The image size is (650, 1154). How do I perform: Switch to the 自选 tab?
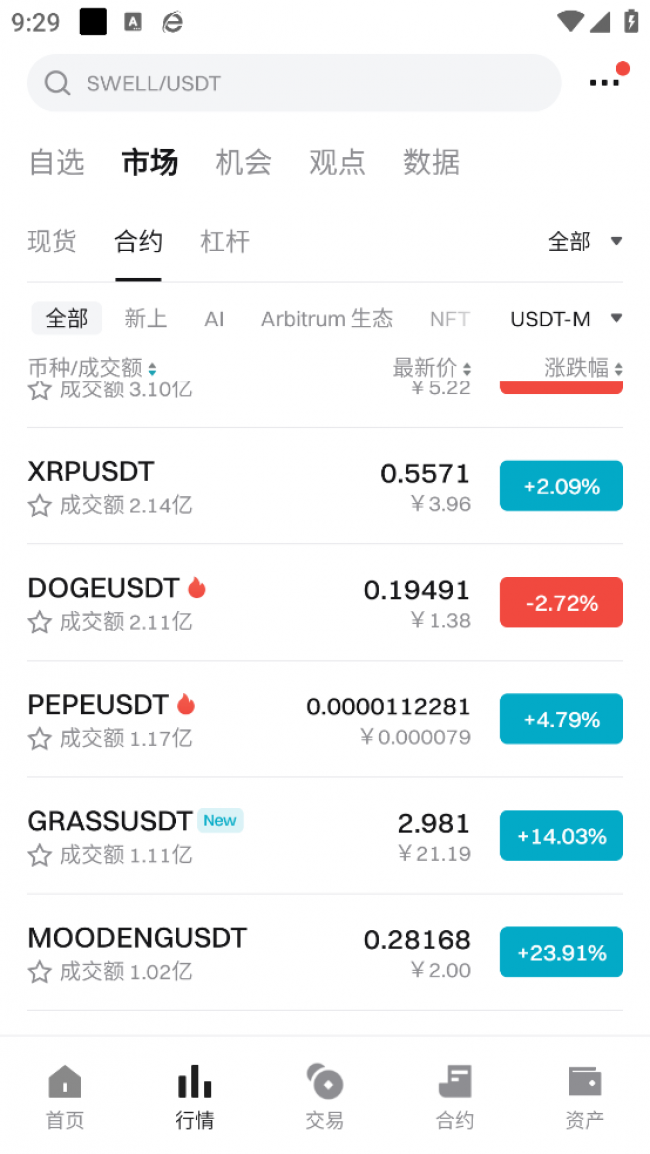pyautogui.click(x=57, y=162)
